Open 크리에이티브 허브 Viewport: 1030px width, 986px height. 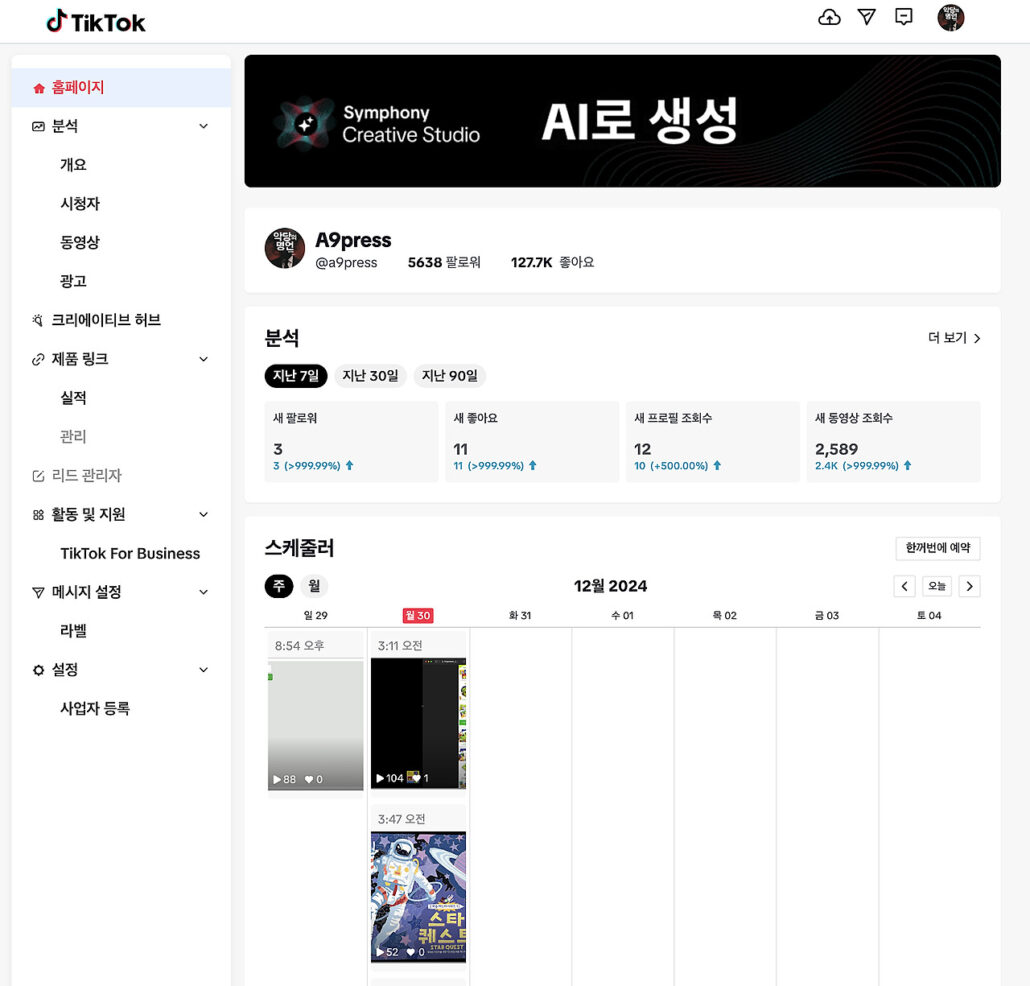(105, 320)
